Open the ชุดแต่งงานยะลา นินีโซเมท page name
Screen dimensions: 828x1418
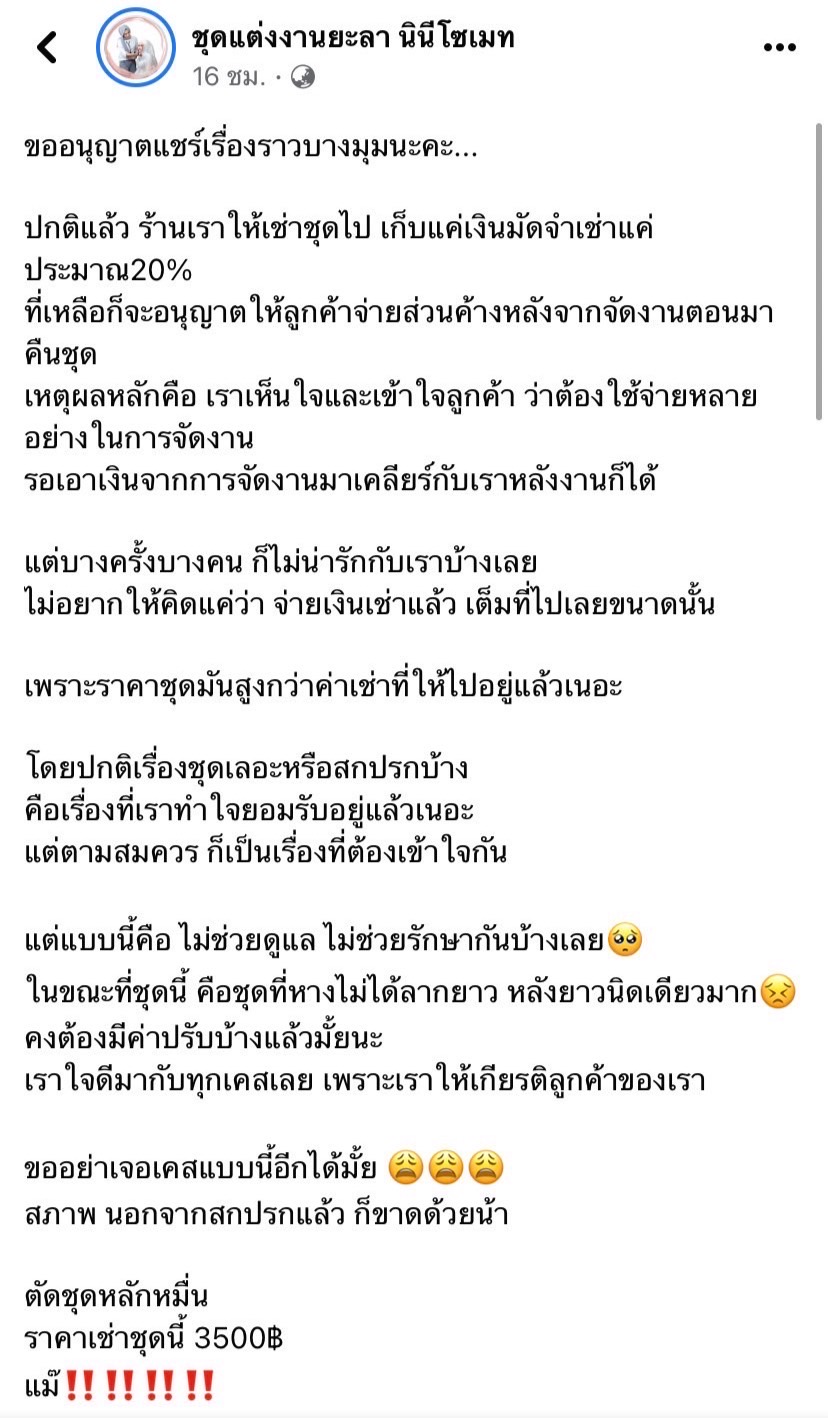[353, 39]
